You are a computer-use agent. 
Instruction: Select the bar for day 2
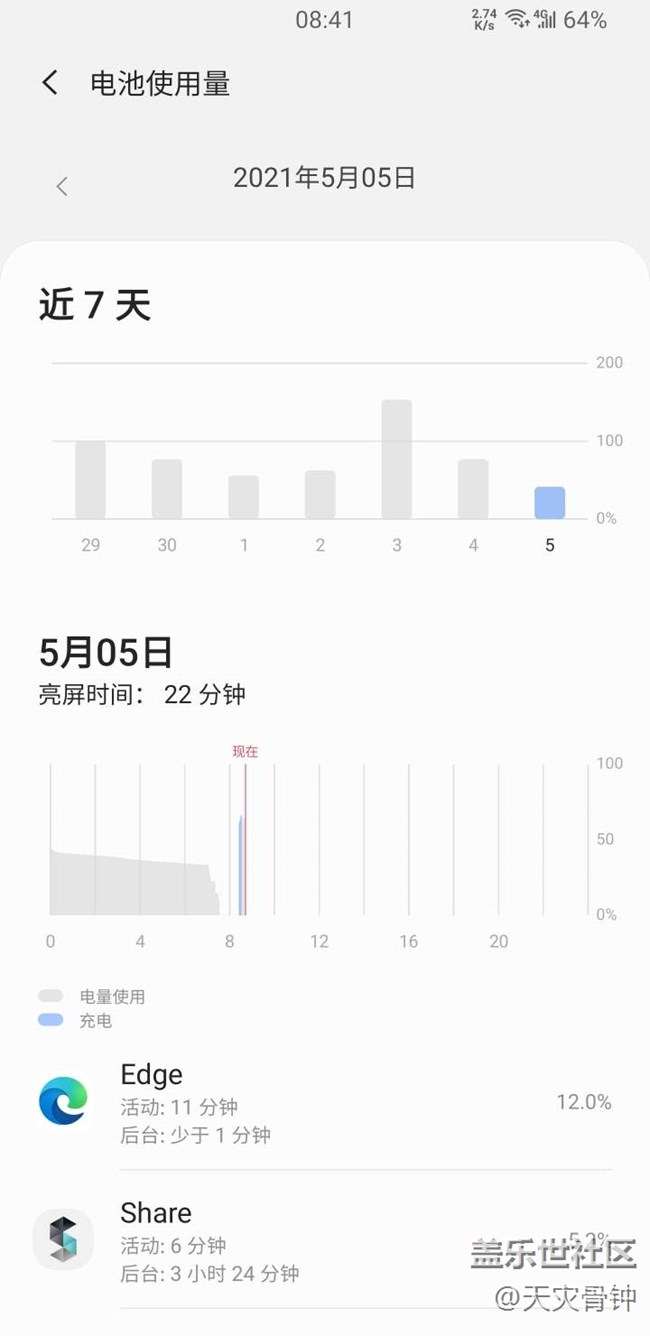coord(320,494)
